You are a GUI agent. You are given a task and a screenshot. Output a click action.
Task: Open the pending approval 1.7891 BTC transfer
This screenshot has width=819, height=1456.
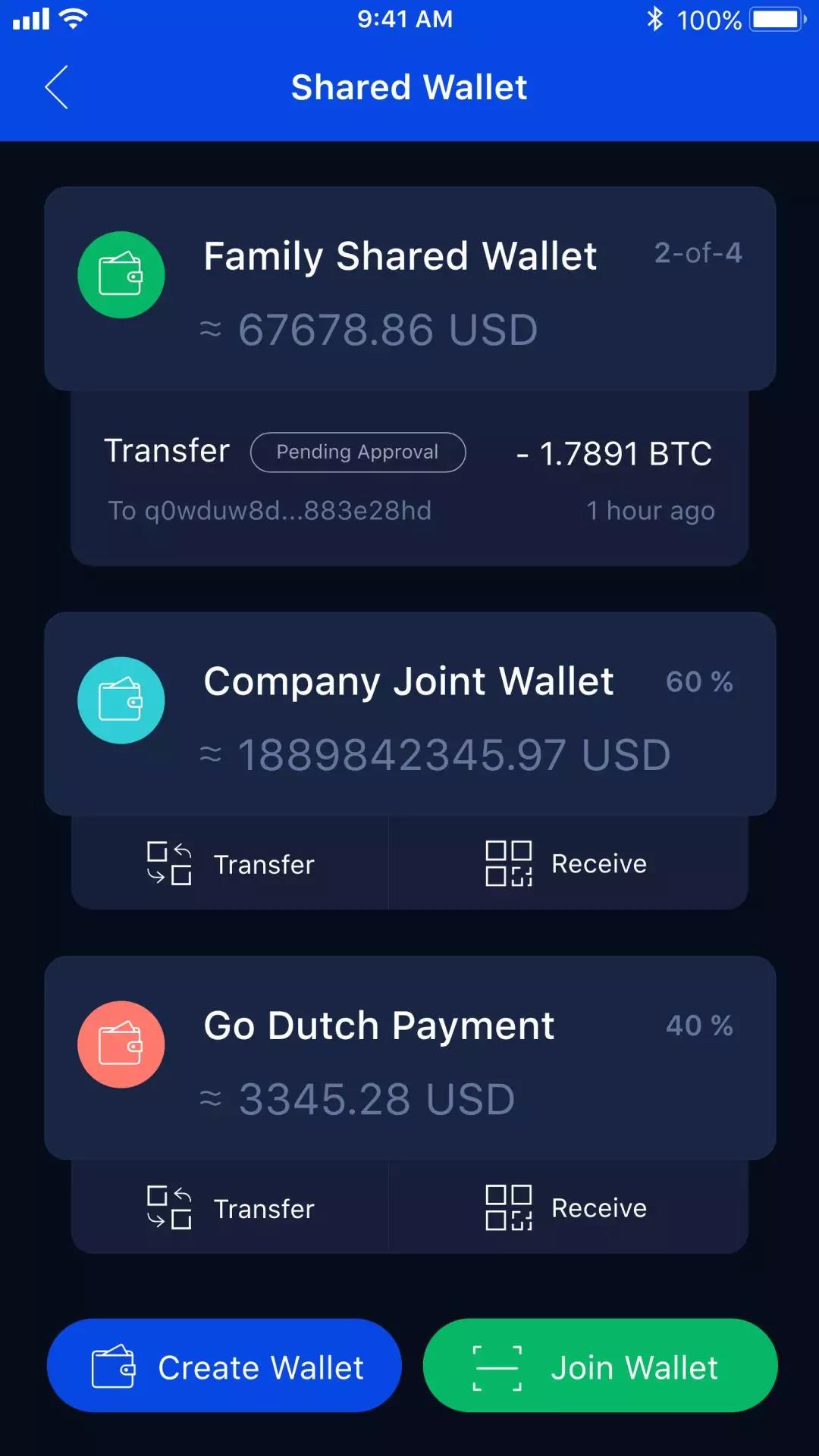coord(409,478)
